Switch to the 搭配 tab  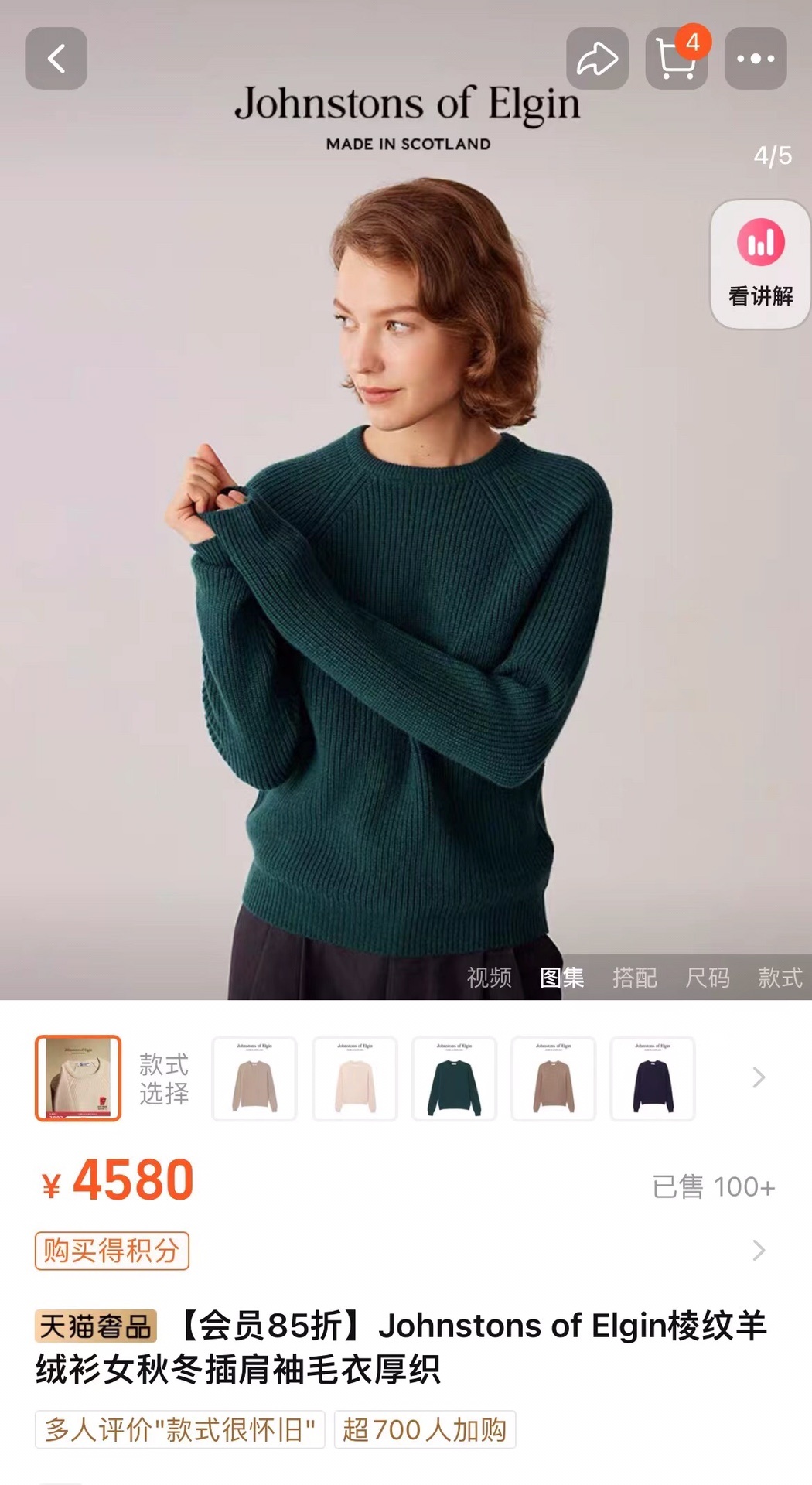(634, 978)
